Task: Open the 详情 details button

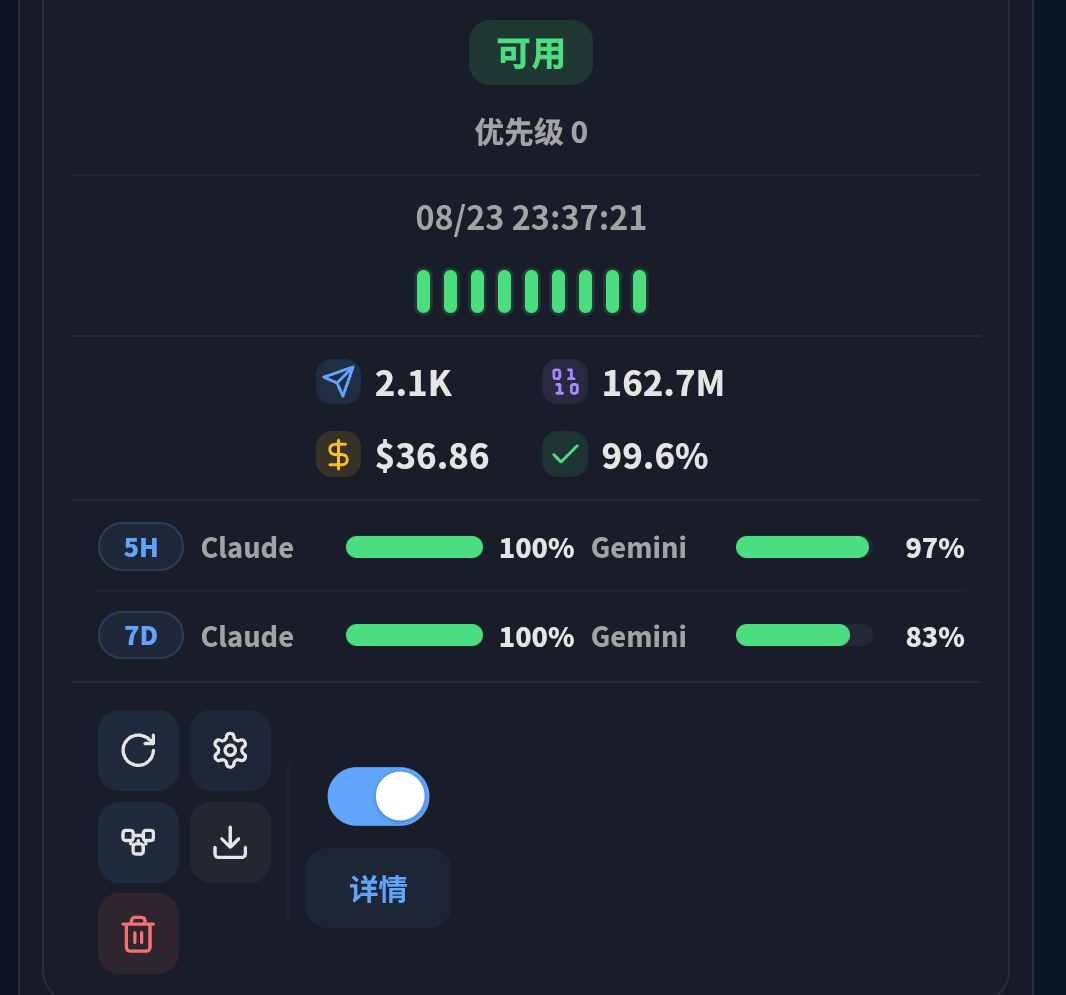Action: point(378,888)
